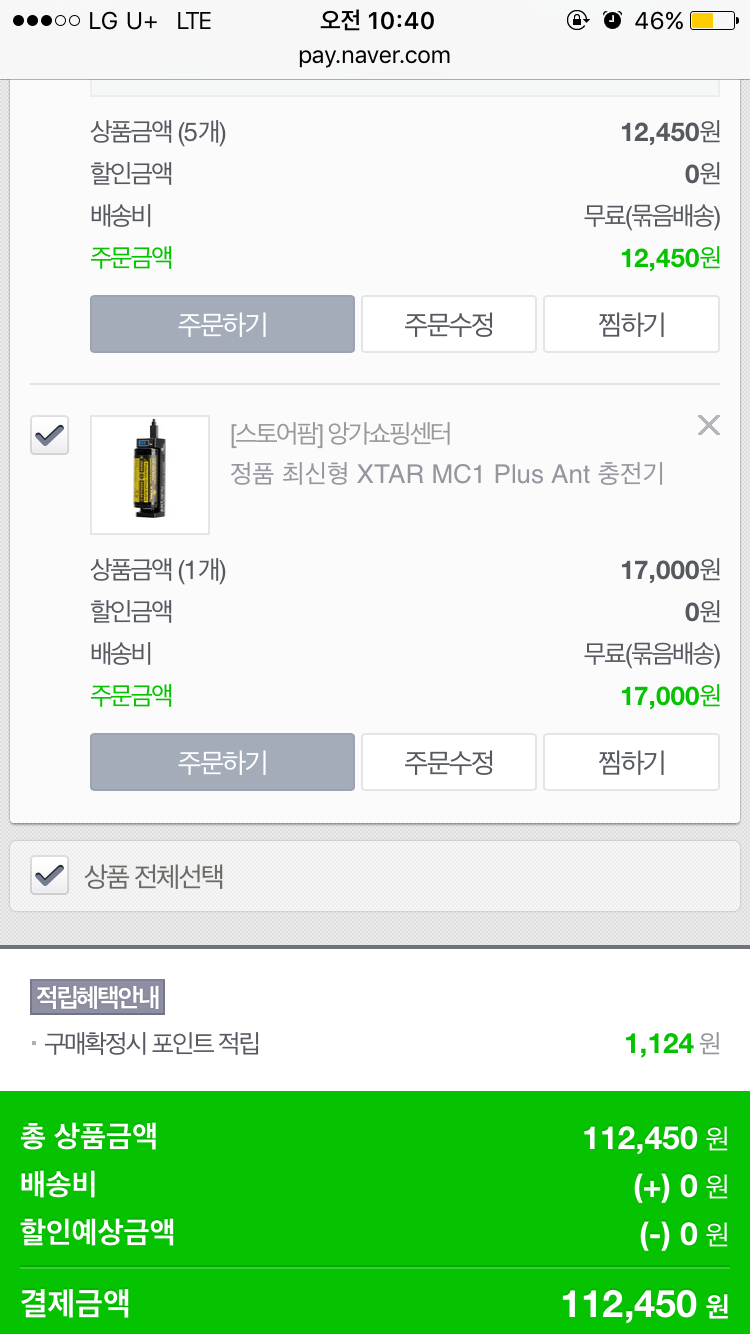Tap 주문수정 for the 12,450원 order

449,324
